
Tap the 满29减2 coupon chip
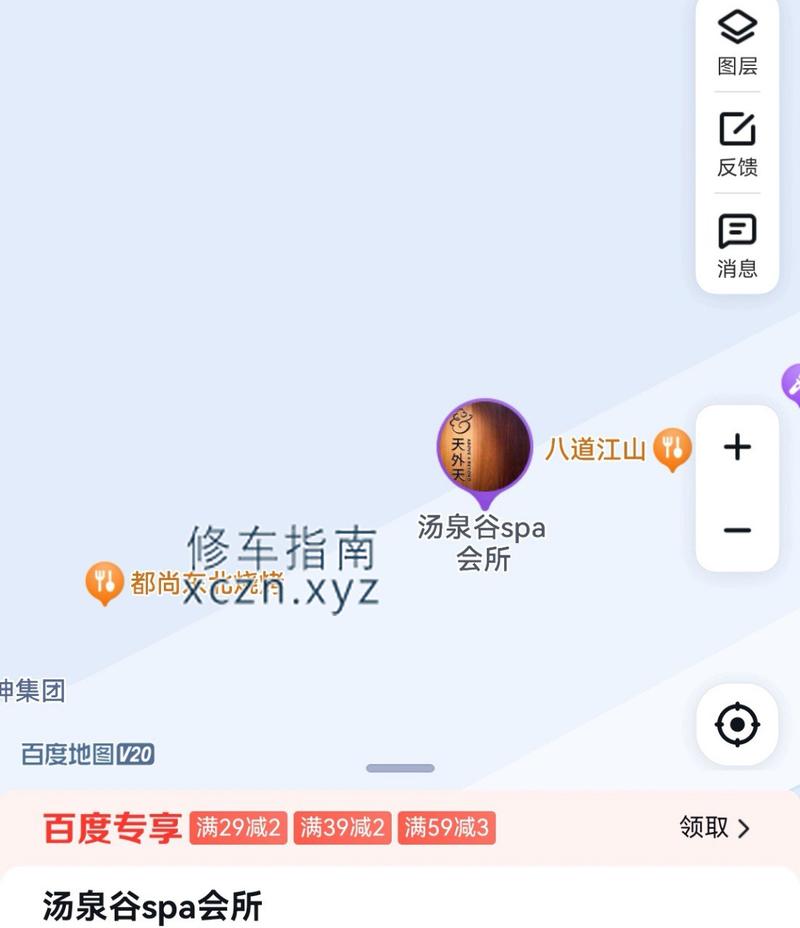[x=237, y=828]
